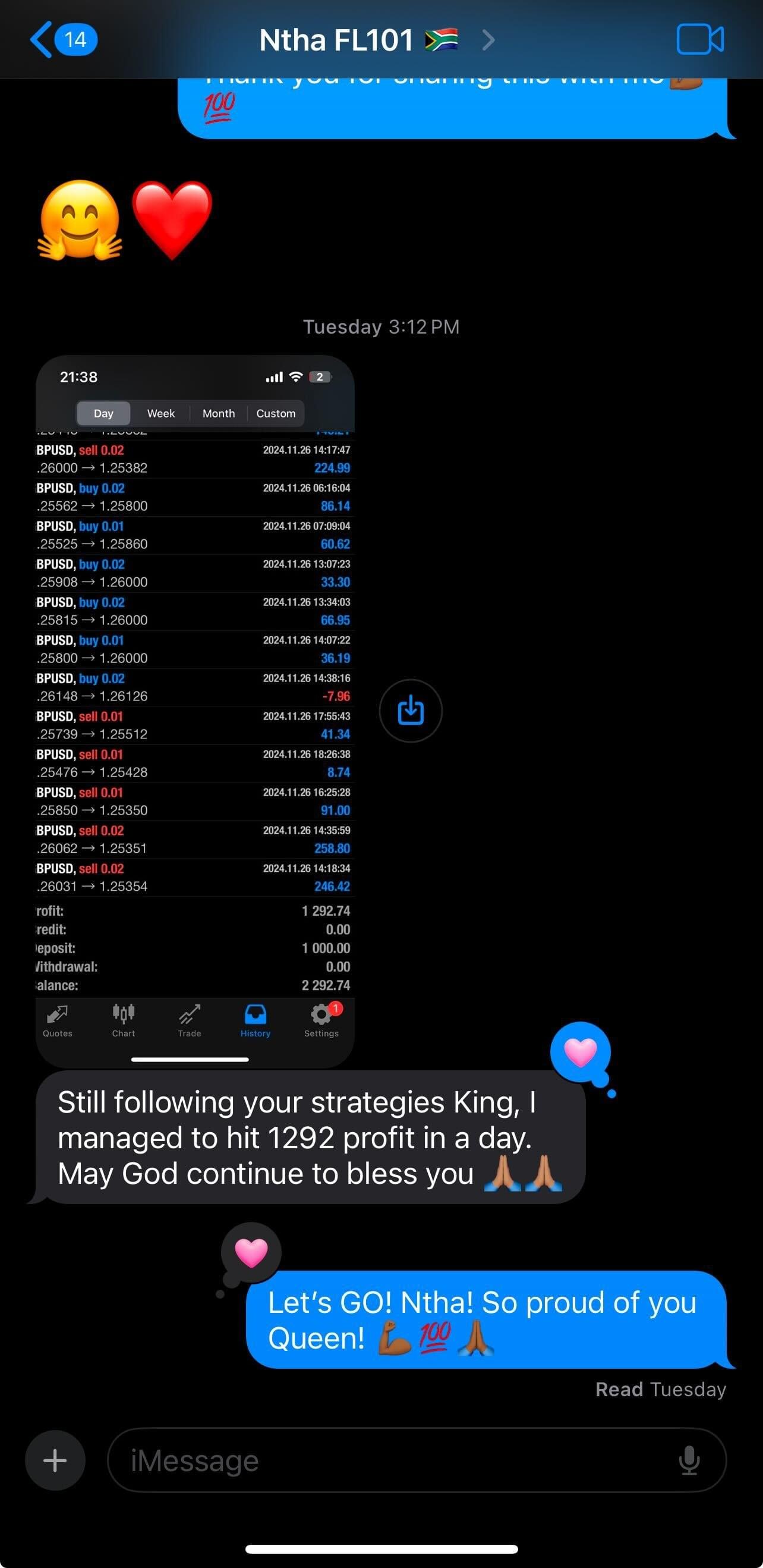Viewport: 763px width, 1568px height.
Task: Open the plus apps menu
Action: click(x=55, y=1460)
